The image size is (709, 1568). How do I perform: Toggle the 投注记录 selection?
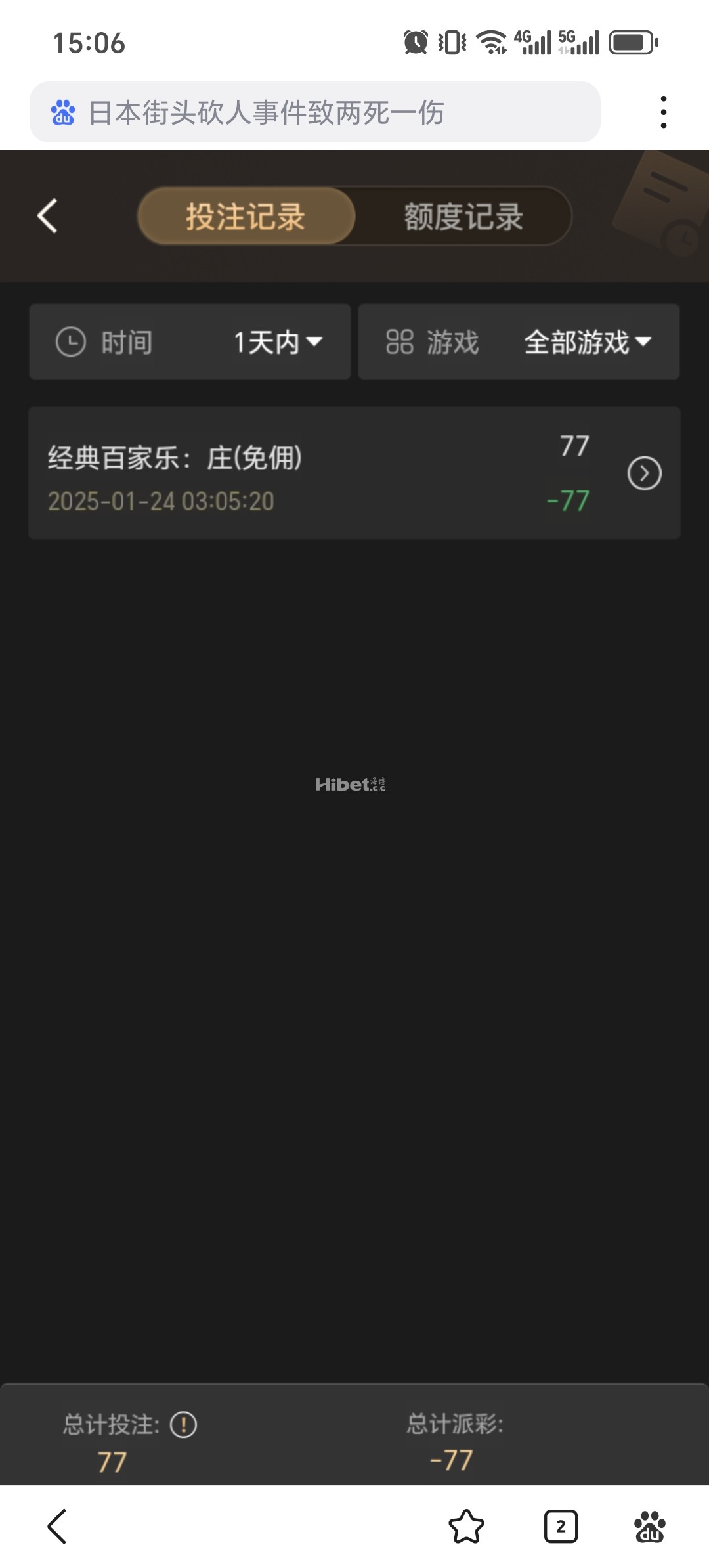[x=246, y=216]
